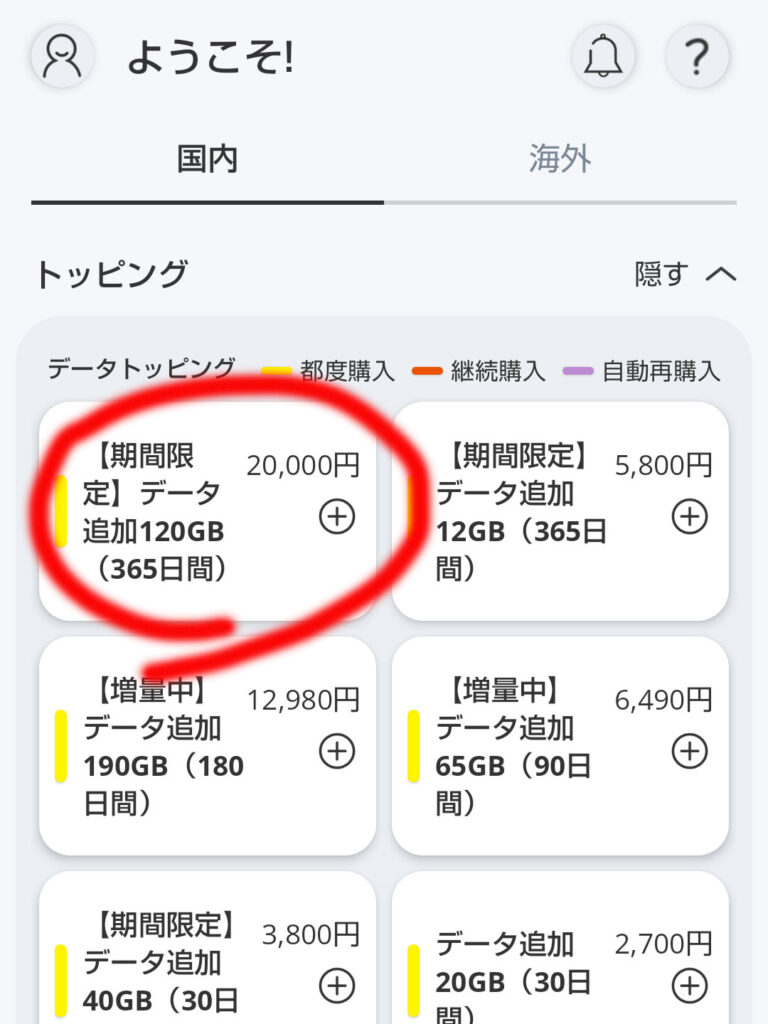Open the profile account icon
Viewport: 768px width, 1024px height.
(62, 57)
